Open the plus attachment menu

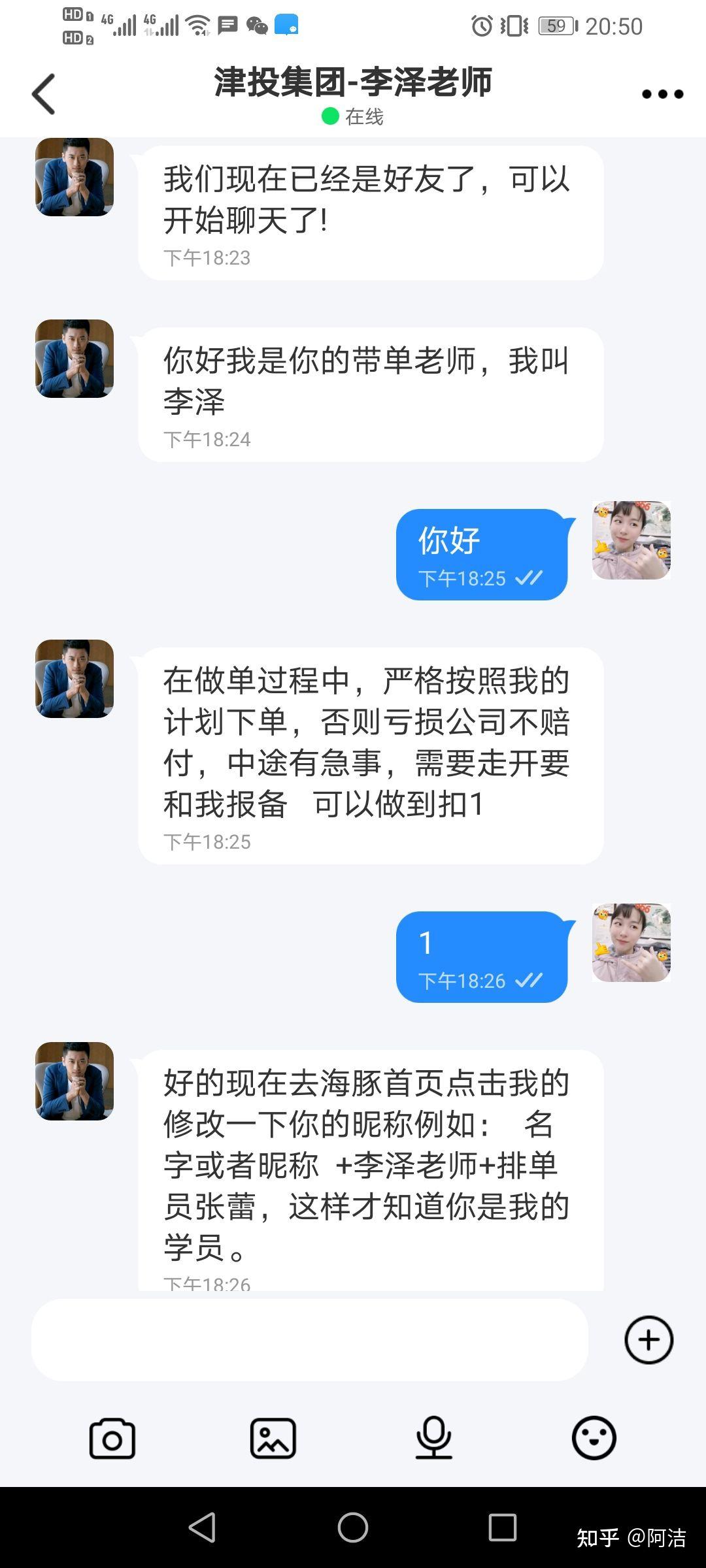[648, 1340]
